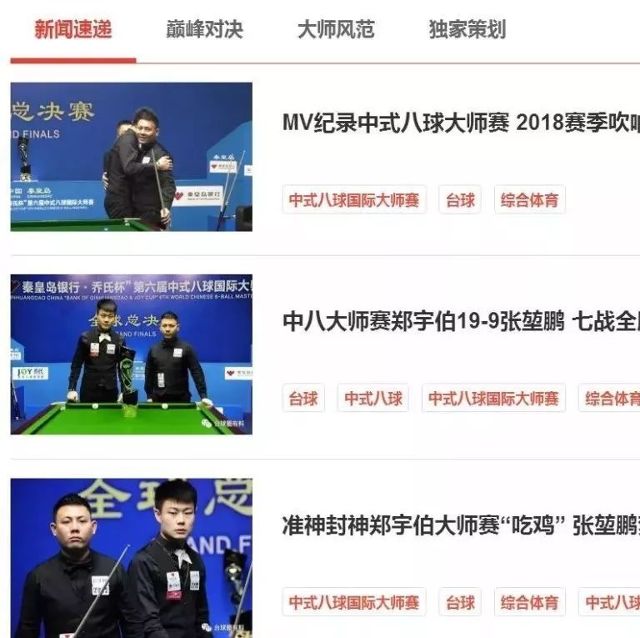
Task: Tap 综合体育 tag under 准神封神 article
Action: [529, 603]
